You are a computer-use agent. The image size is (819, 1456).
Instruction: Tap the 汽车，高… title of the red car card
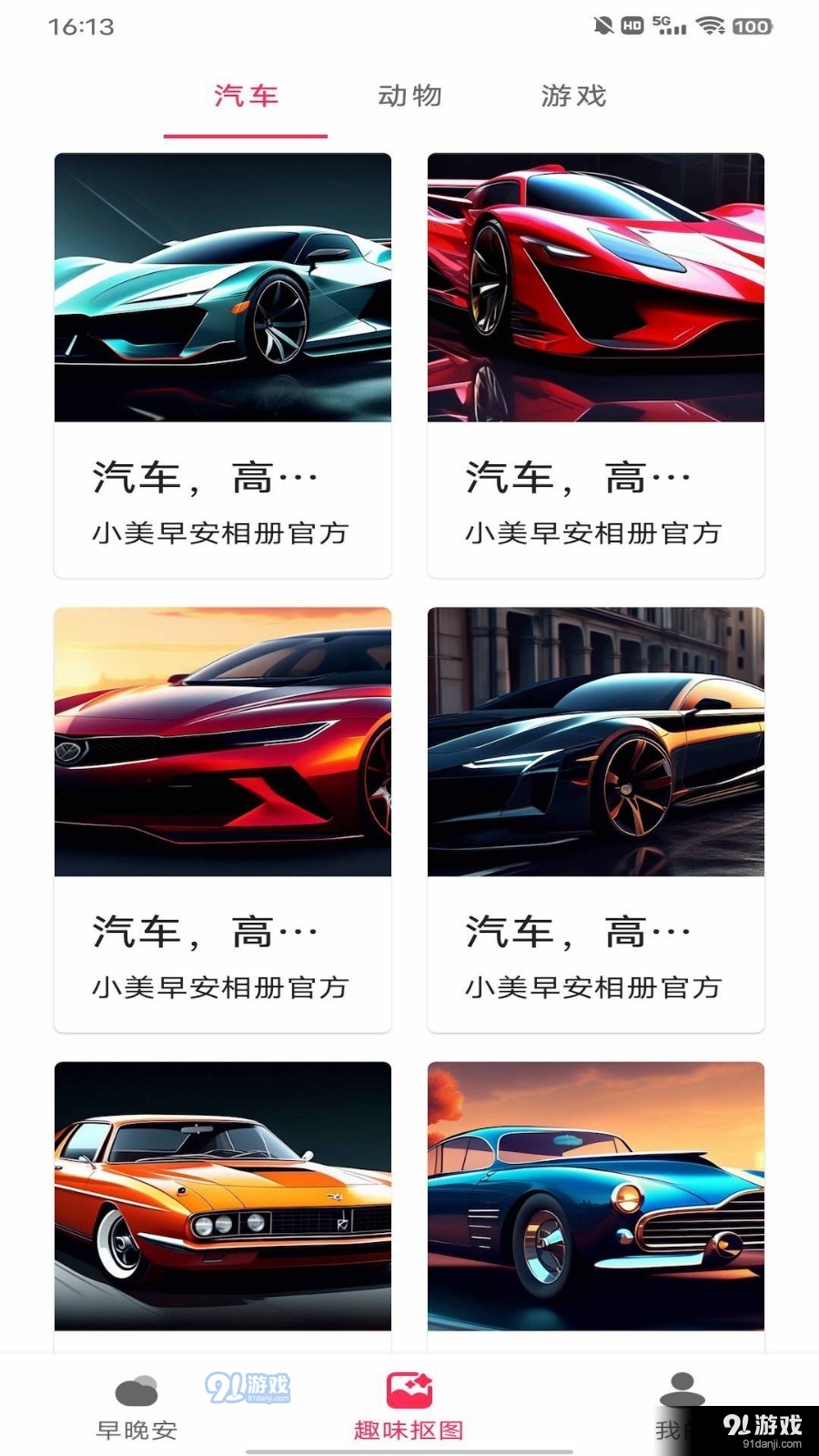(578, 474)
